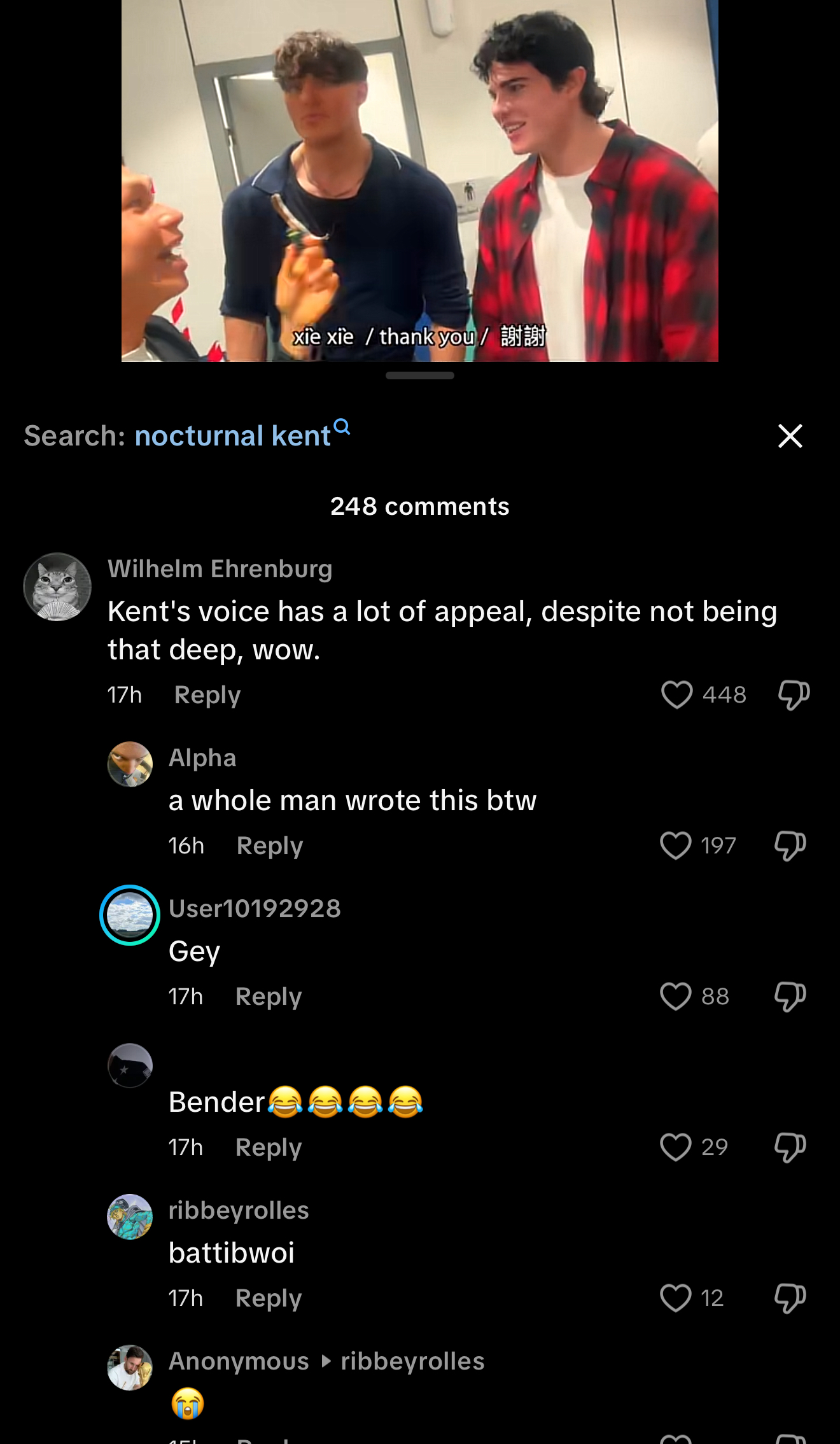The height and width of the screenshot is (1444, 840).
Task: Open Wilhelm Ehrenburg's profile picture
Action: coord(57,587)
